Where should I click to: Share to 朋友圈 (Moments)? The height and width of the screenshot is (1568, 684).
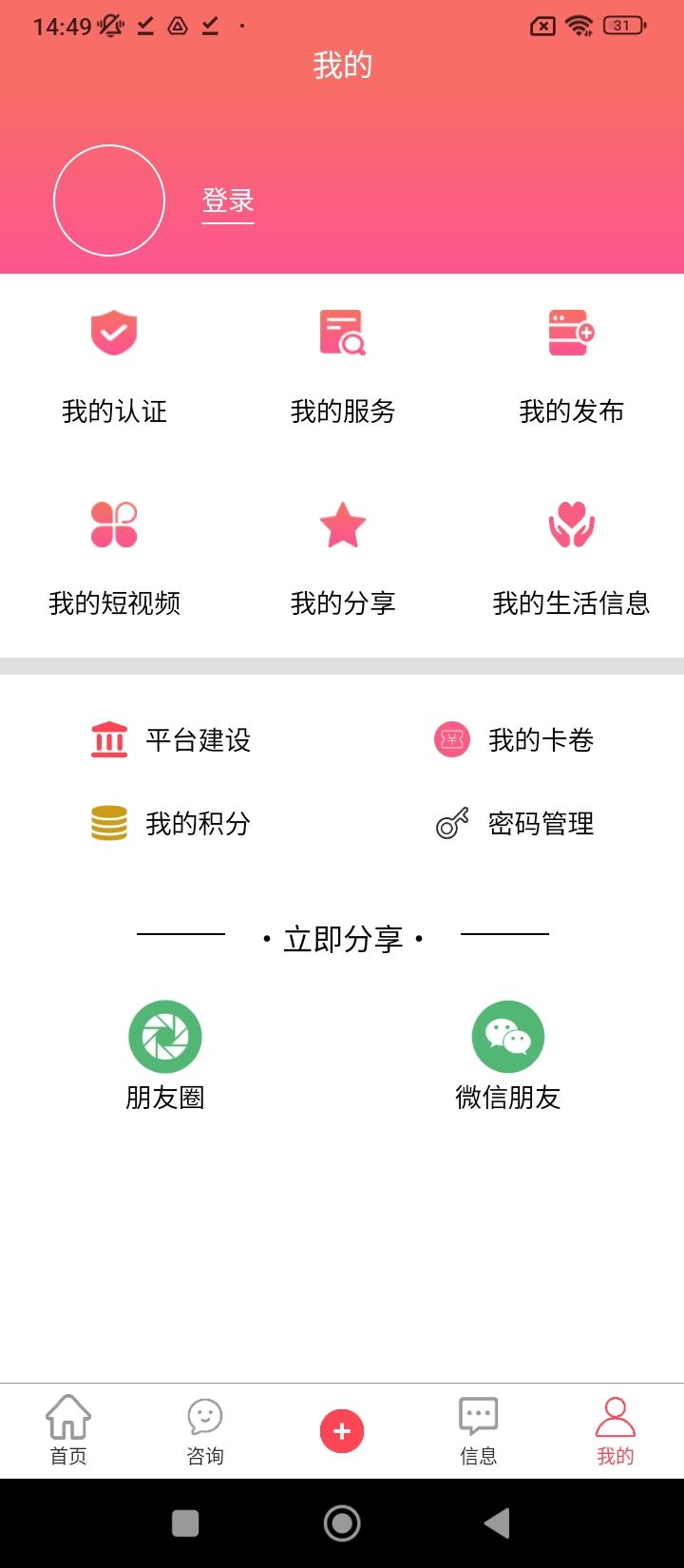(x=165, y=1037)
